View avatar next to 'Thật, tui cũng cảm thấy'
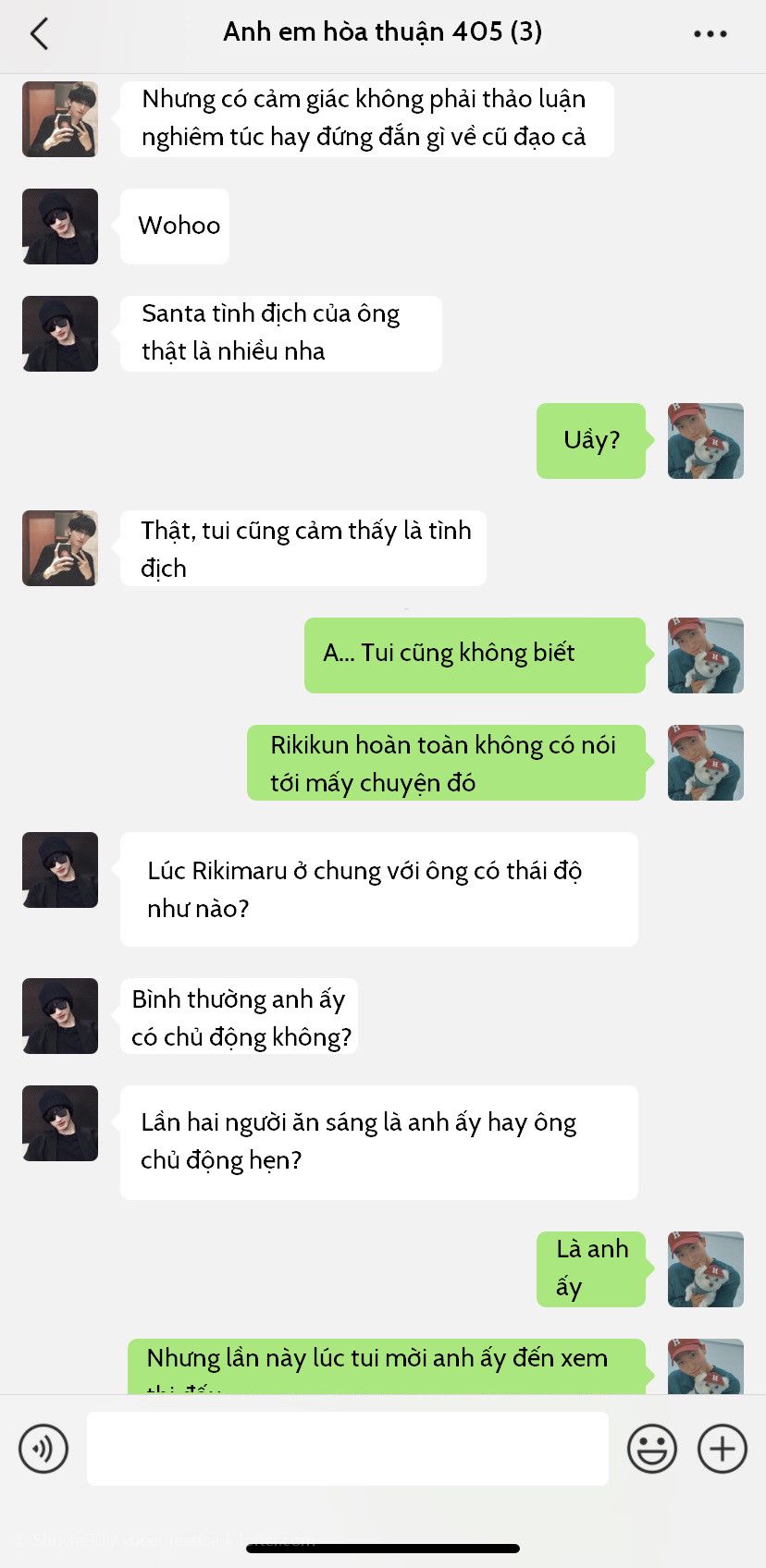The image size is (766, 1568). click(60, 548)
